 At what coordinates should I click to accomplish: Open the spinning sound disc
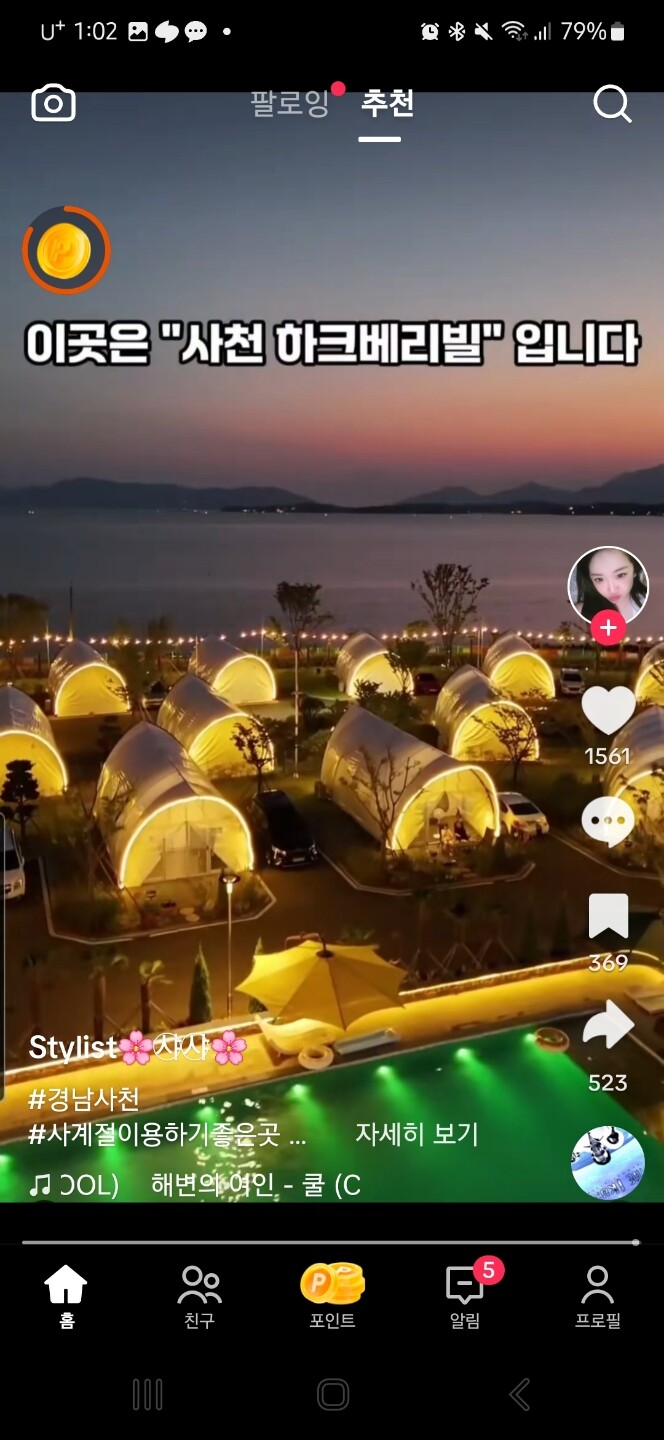click(x=607, y=1163)
